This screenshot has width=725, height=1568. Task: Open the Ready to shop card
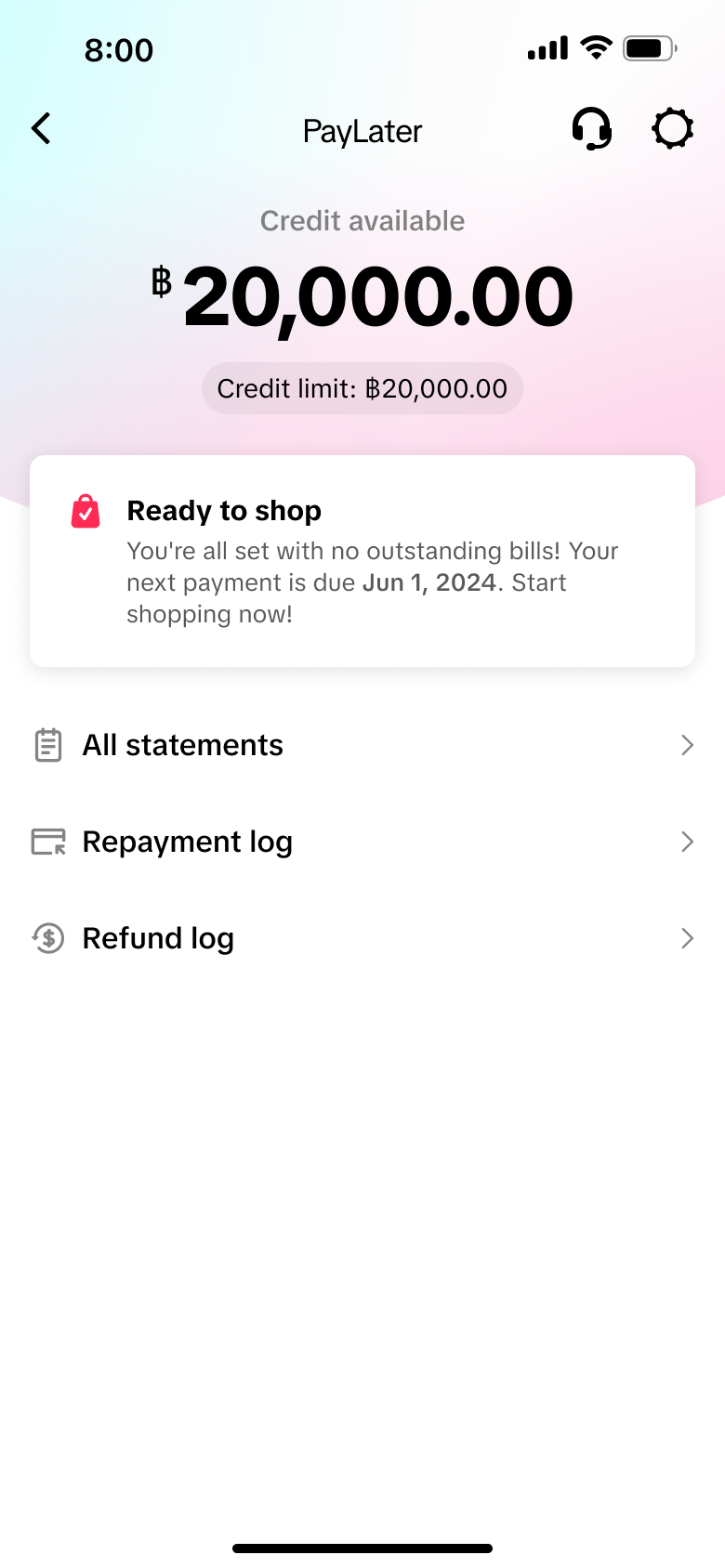point(362,561)
